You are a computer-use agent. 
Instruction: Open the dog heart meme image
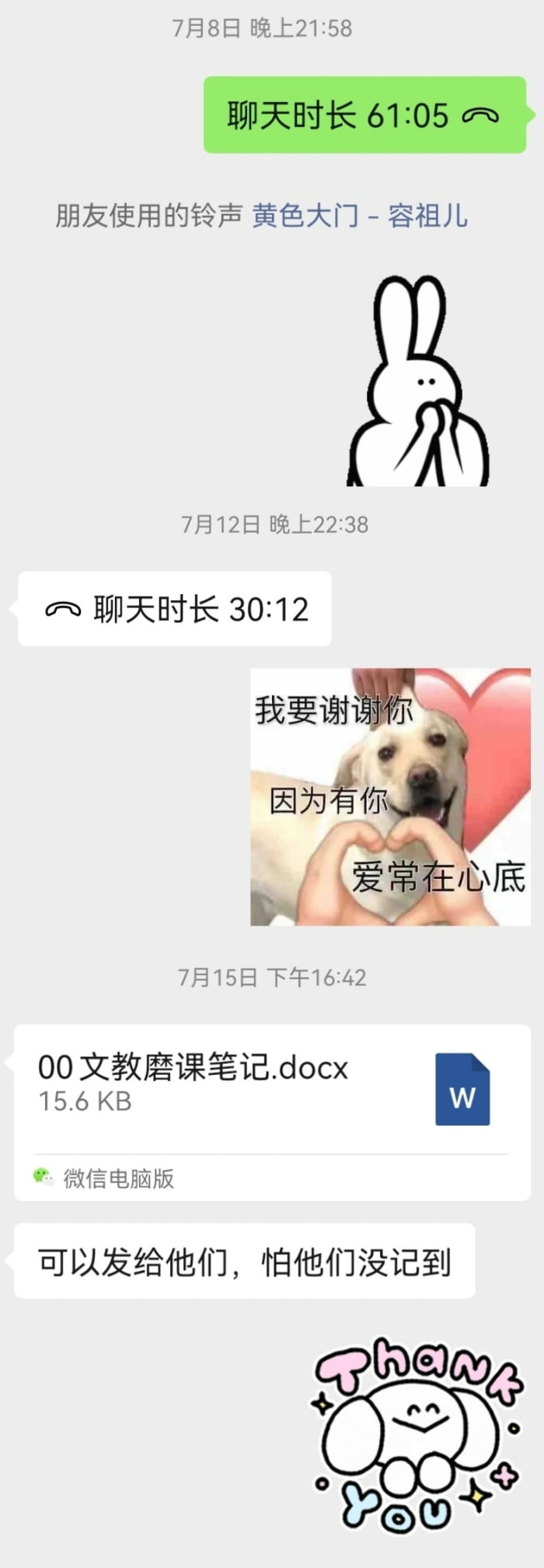click(x=390, y=796)
